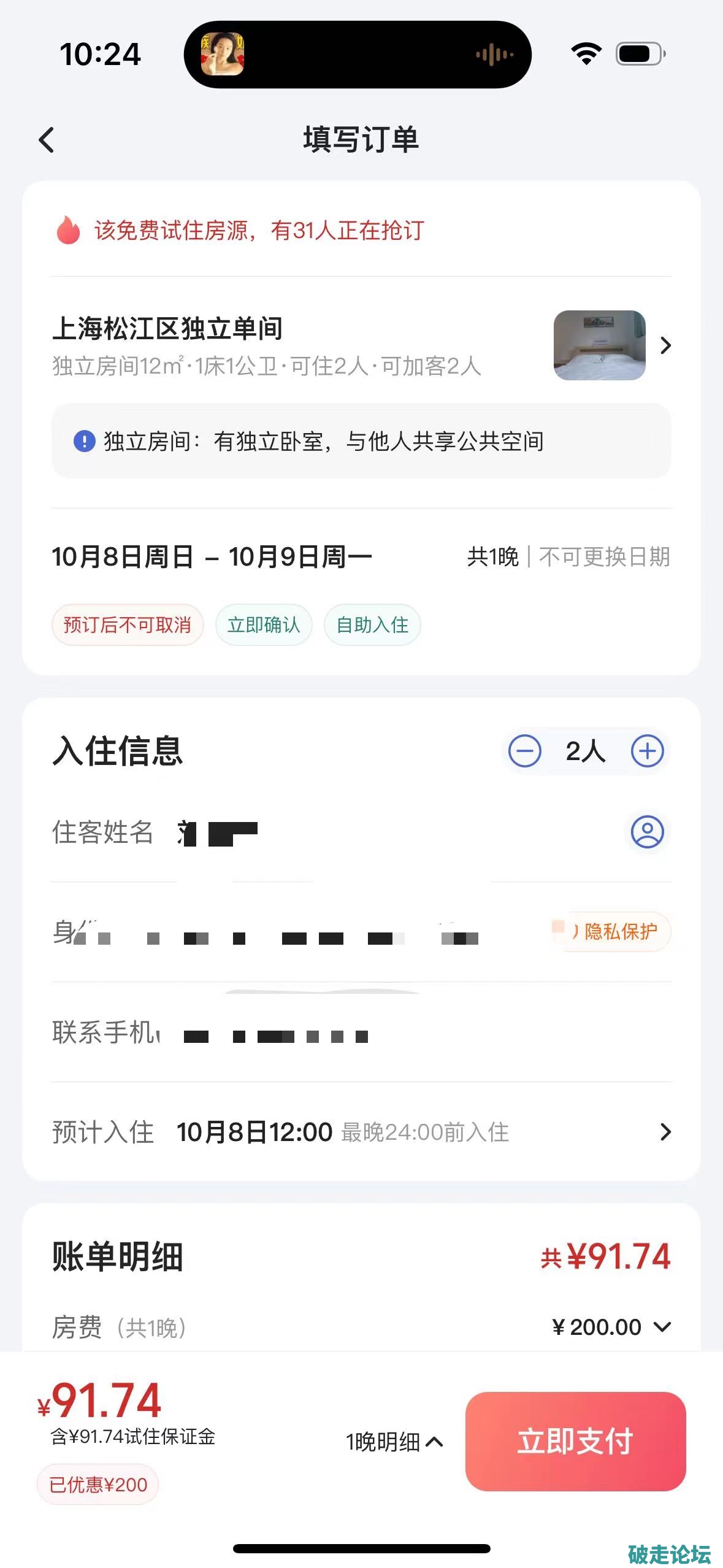Open the 上海松江区独立单间 listing details
The height and width of the screenshot is (1568, 723).
pyautogui.click(x=665, y=346)
